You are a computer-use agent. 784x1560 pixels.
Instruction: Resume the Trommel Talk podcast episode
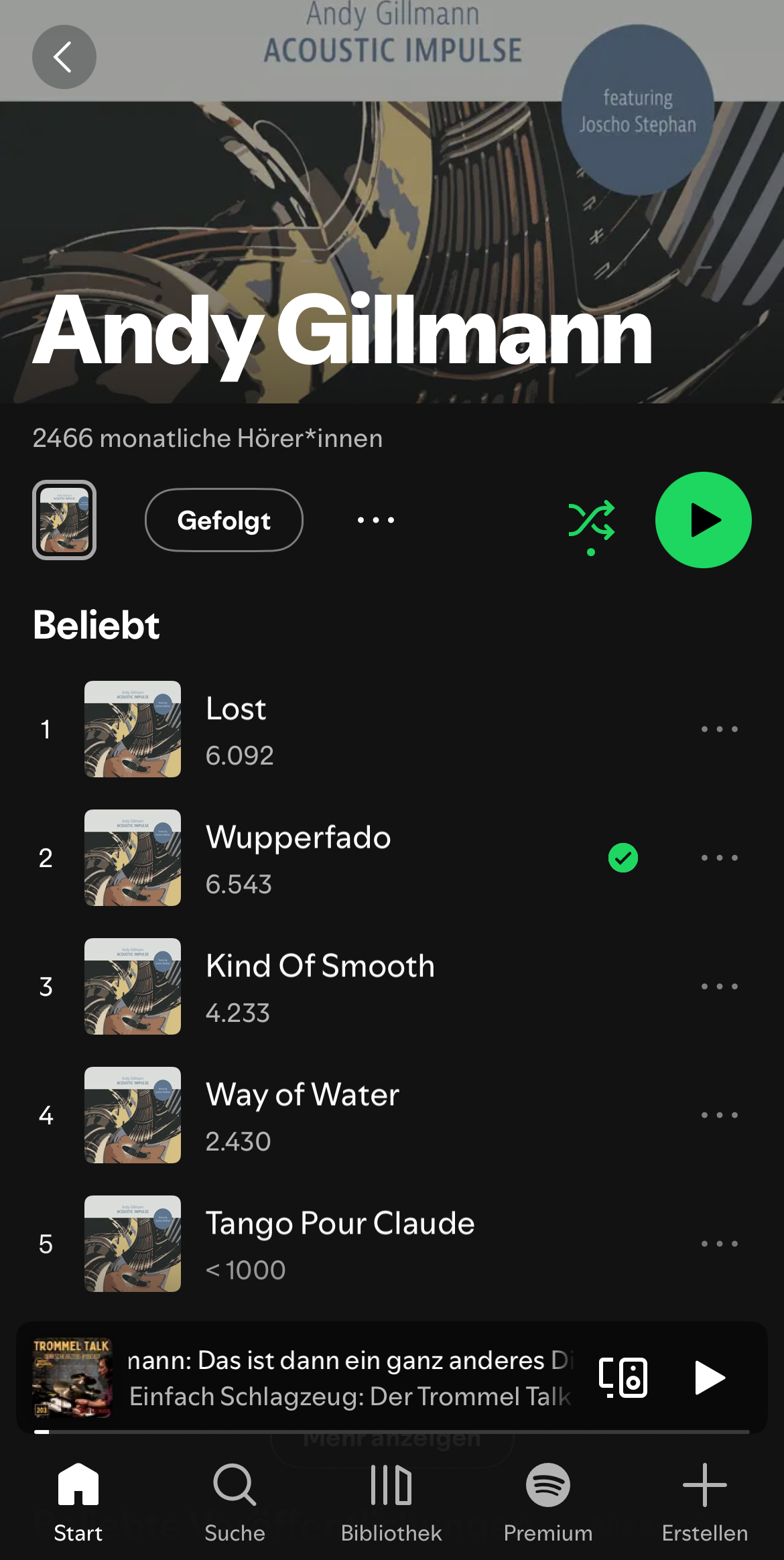pos(709,1378)
